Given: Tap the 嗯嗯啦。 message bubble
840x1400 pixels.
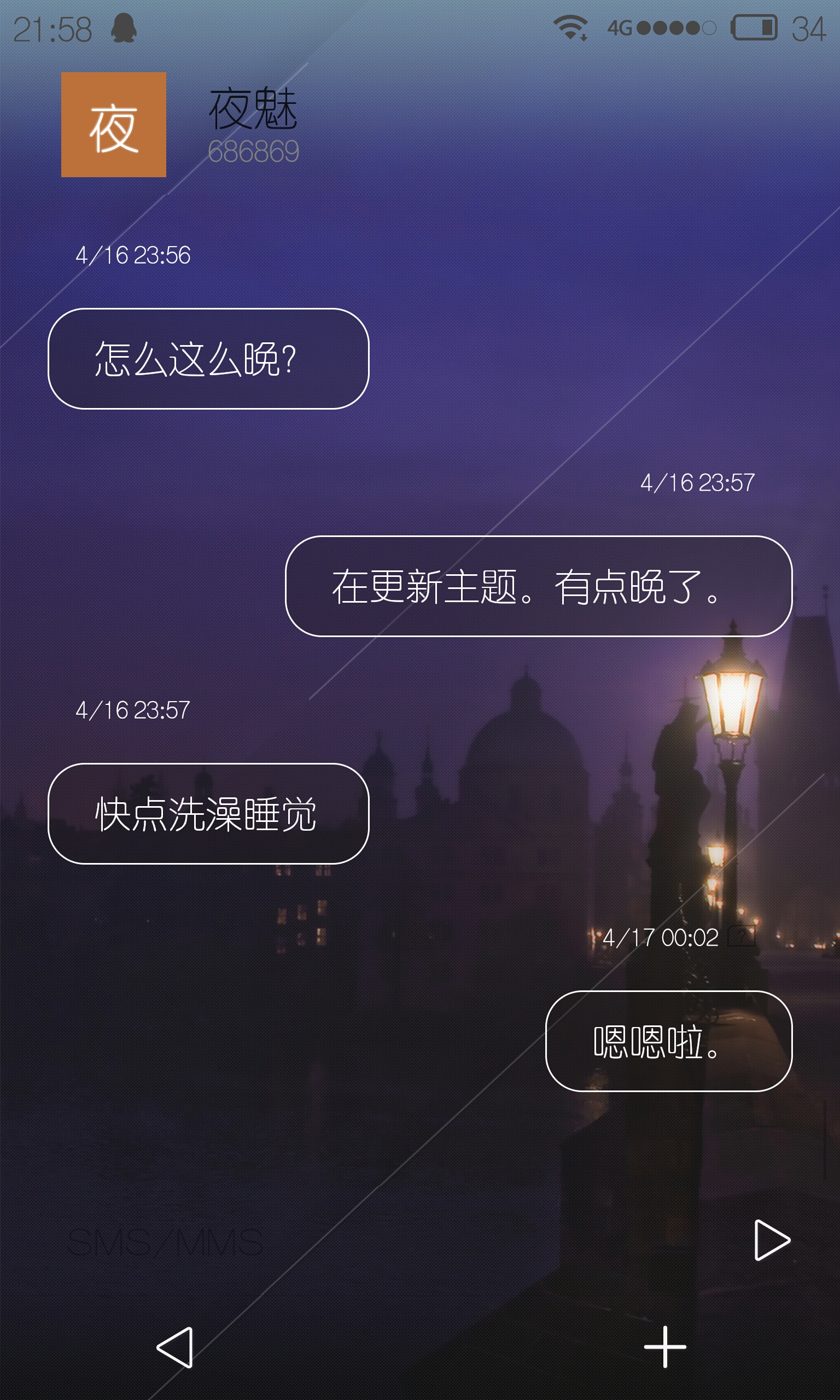Looking at the screenshot, I should click(668, 1041).
